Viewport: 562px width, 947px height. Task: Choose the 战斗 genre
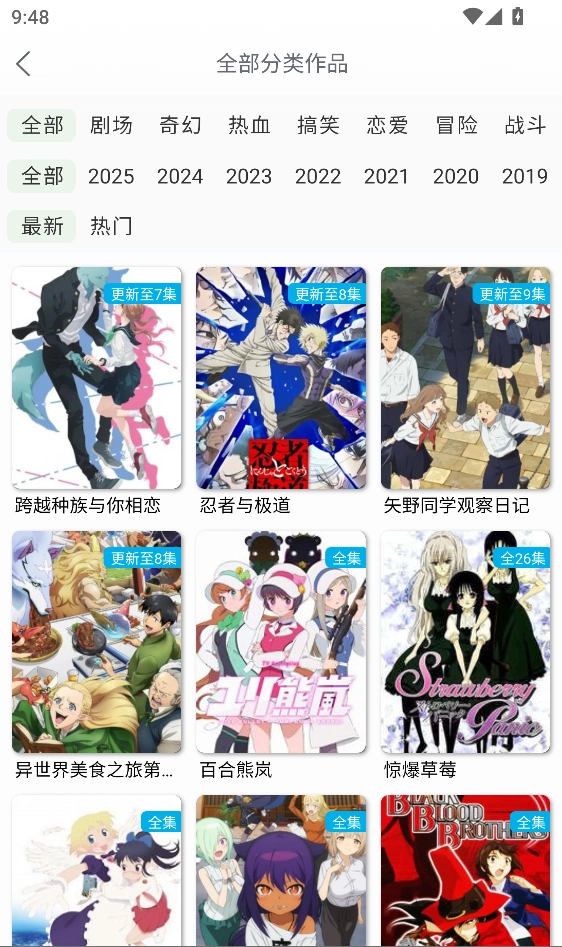(525, 126)
